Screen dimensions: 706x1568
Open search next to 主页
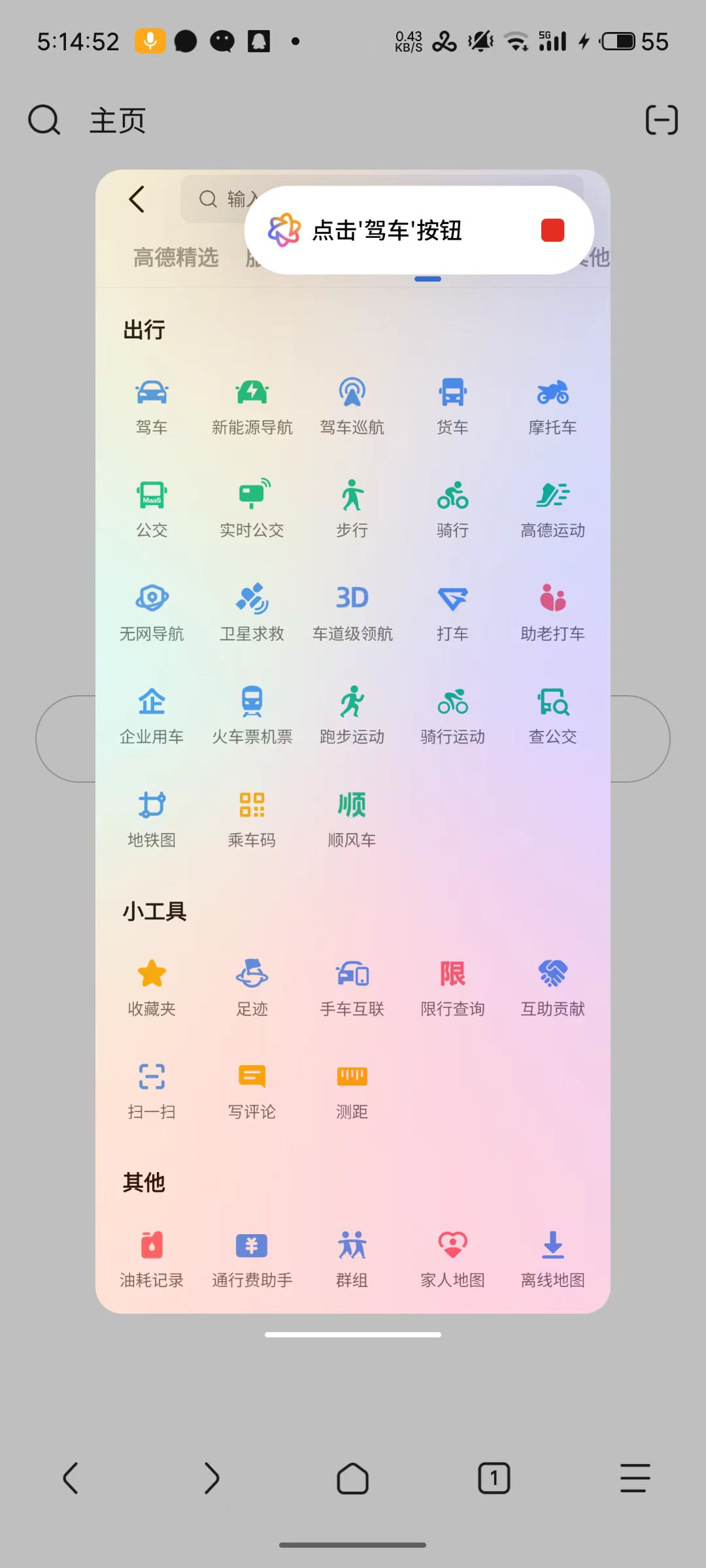pos(44,120)
